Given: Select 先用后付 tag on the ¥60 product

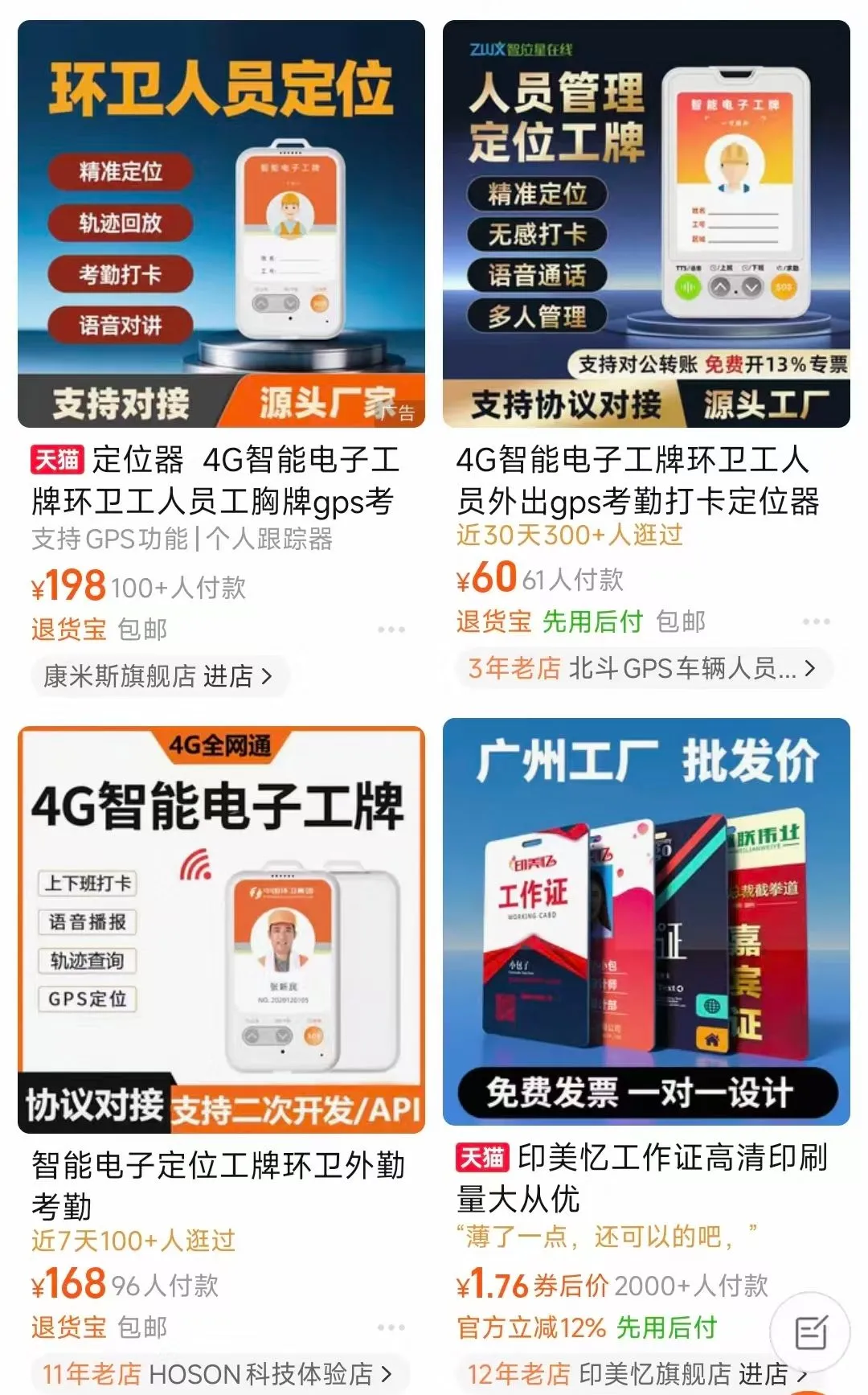Looking at the screenshot, I should (x=592, y=620).
